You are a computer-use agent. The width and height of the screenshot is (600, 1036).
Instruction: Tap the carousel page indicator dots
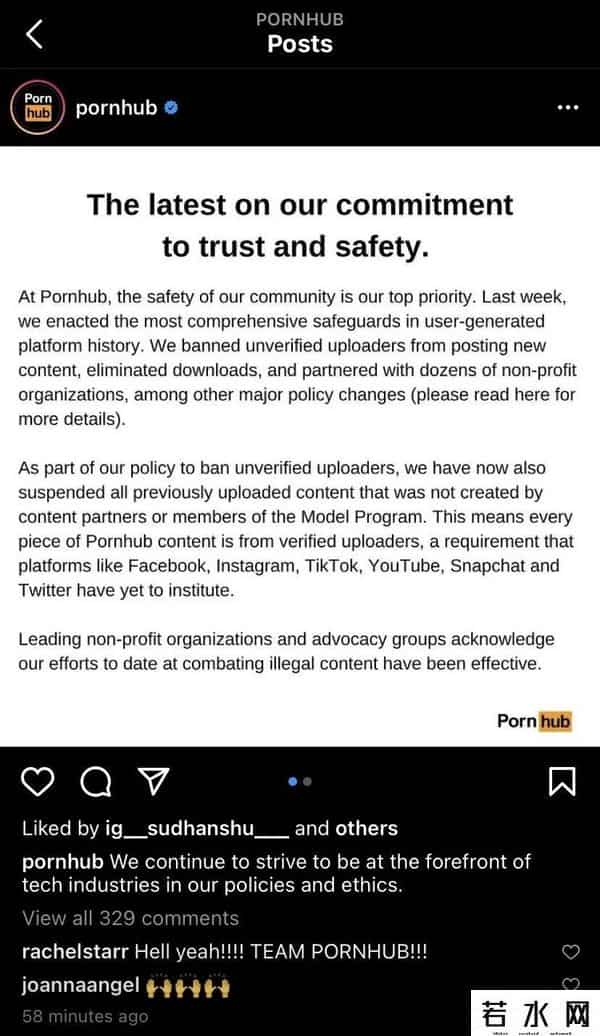[300, 781]
